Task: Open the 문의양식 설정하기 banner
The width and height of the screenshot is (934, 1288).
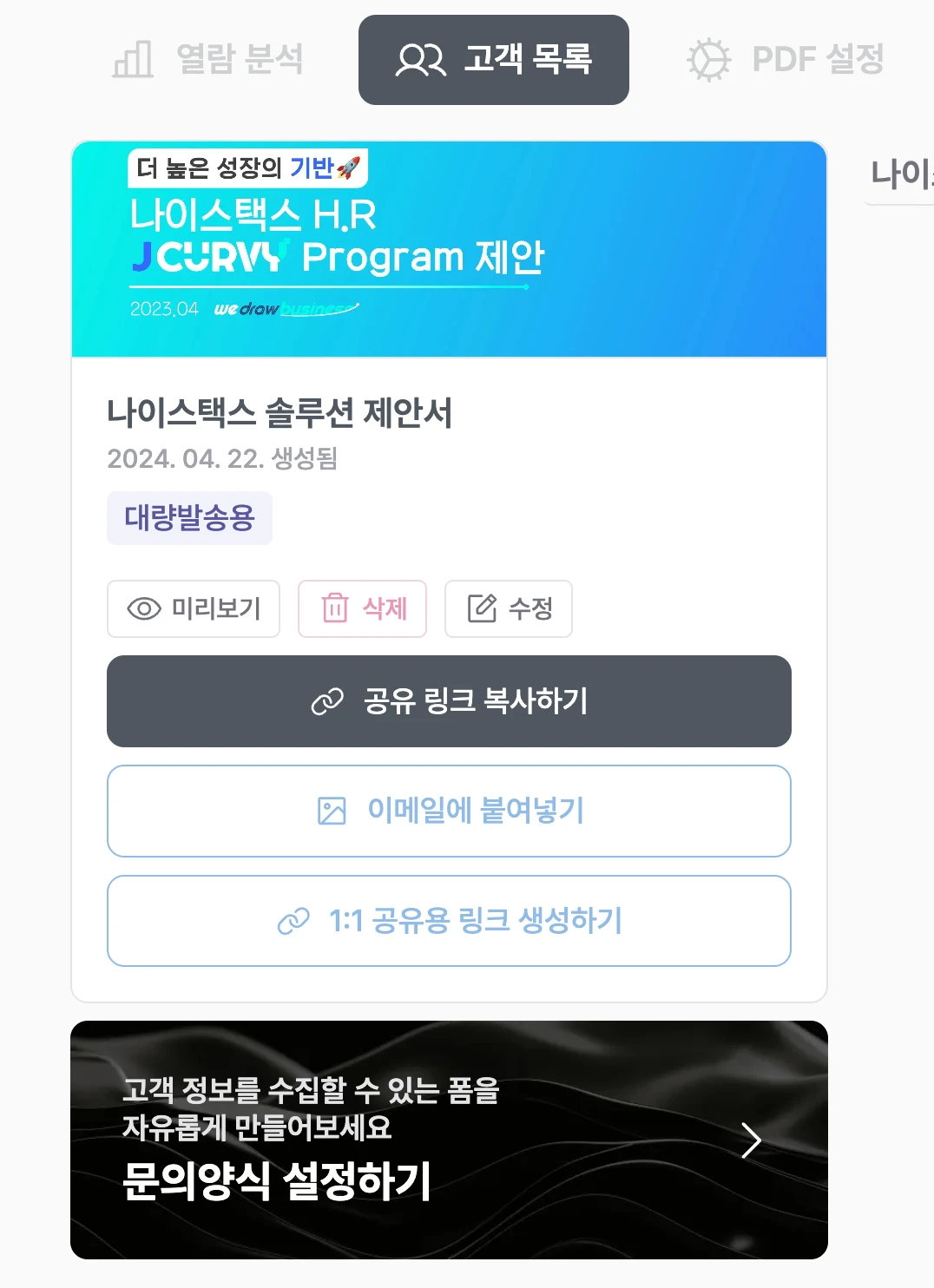Action: click(x=449, y=1140)
